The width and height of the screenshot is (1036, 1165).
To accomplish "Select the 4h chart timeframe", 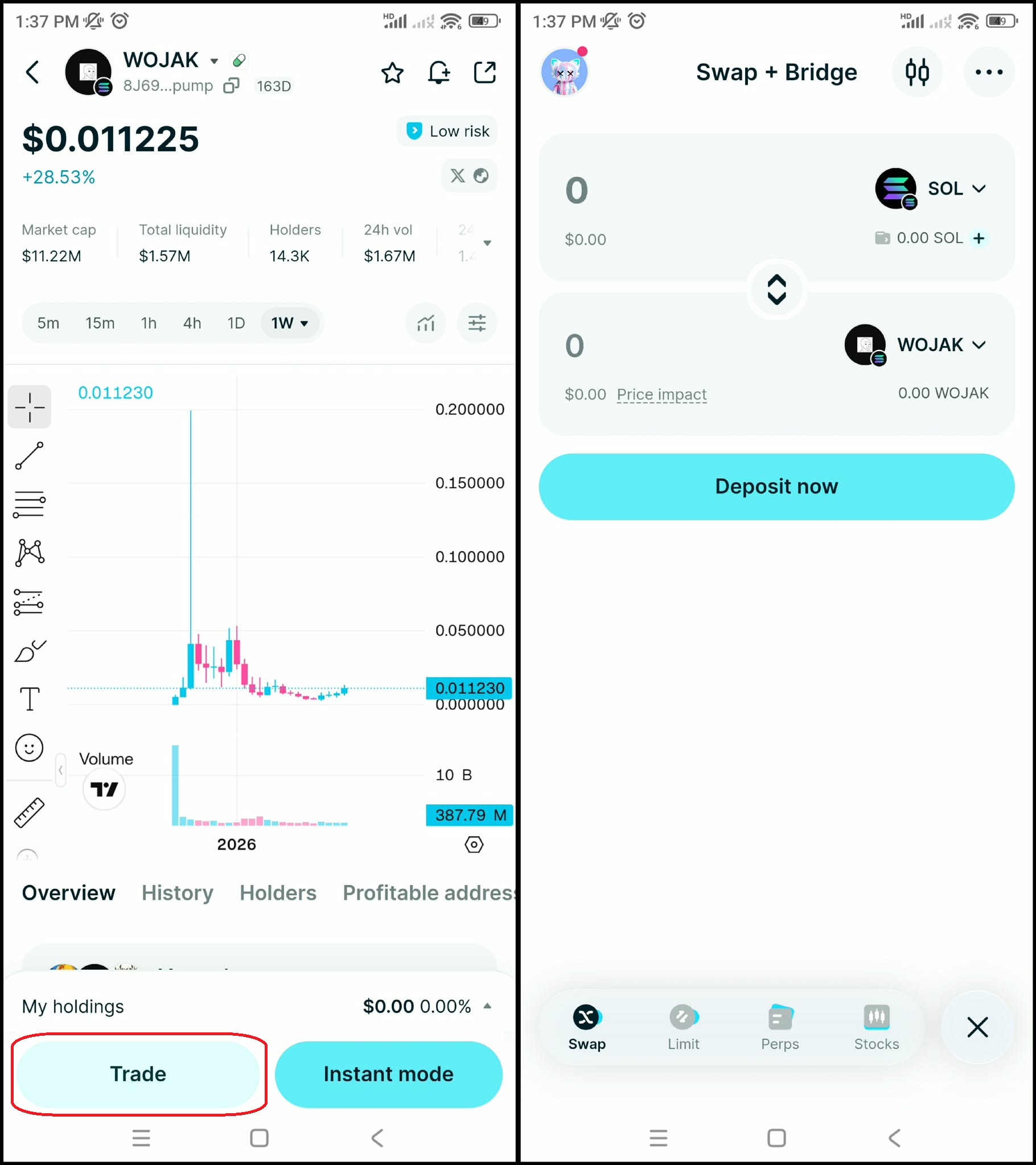I will 192,323.
